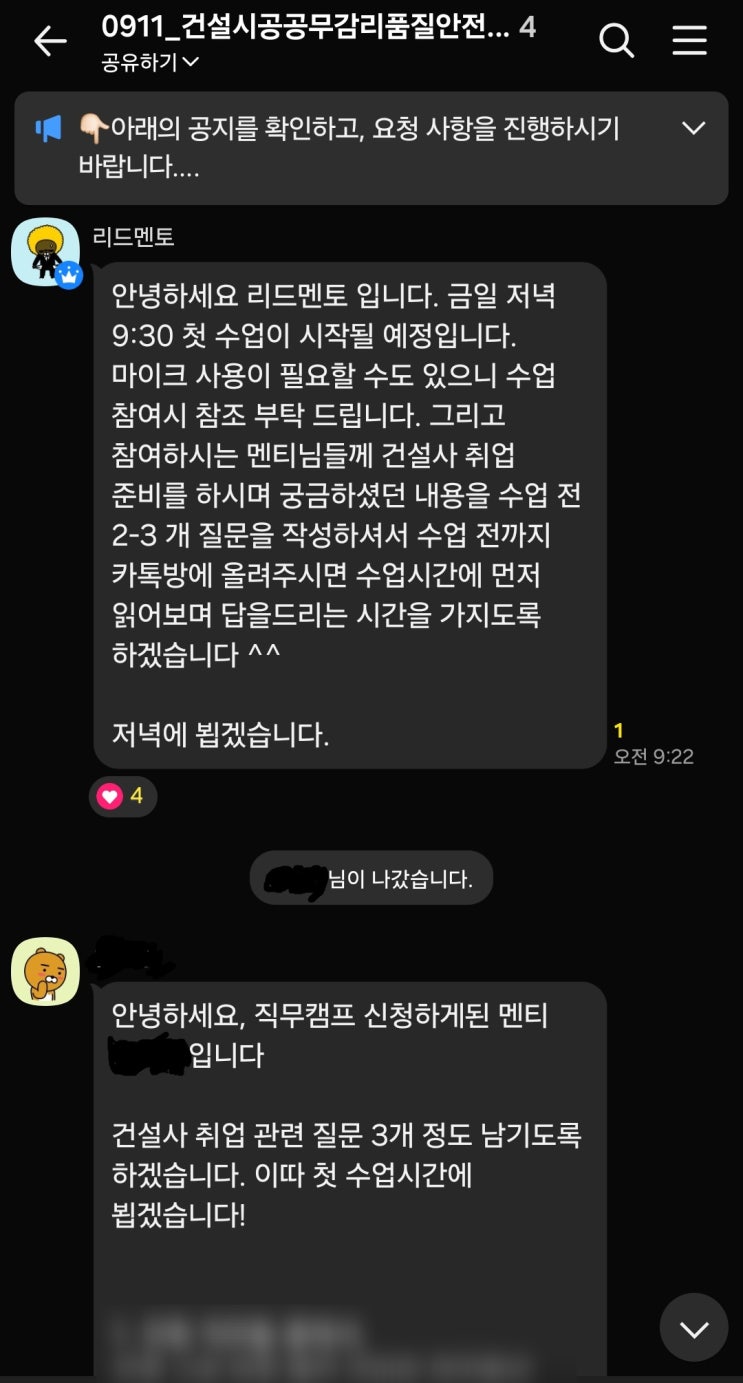Open the 공유하기 dropdown

pos(149,63)
